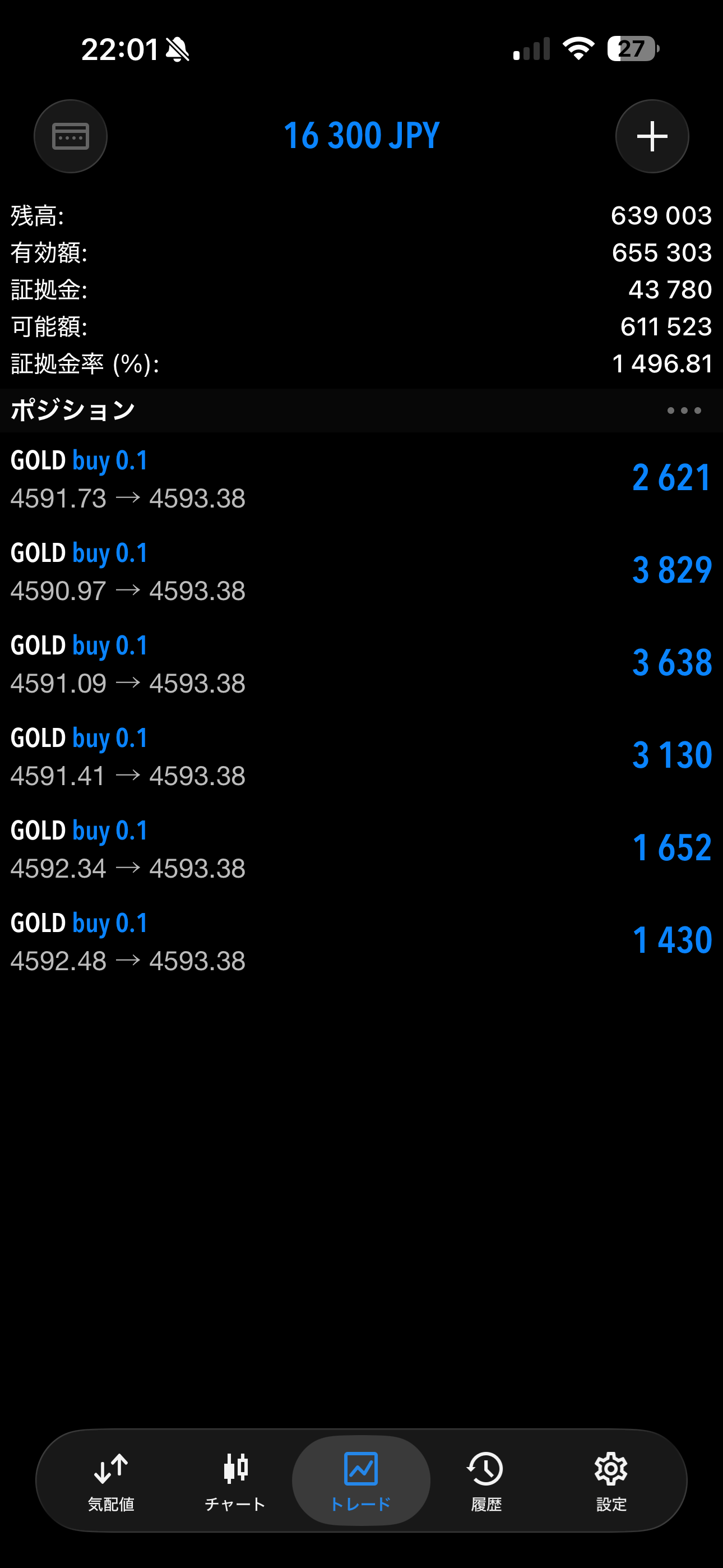Open the account card icon
This screenshot has height=1568, width=723.
click(71, 136)
